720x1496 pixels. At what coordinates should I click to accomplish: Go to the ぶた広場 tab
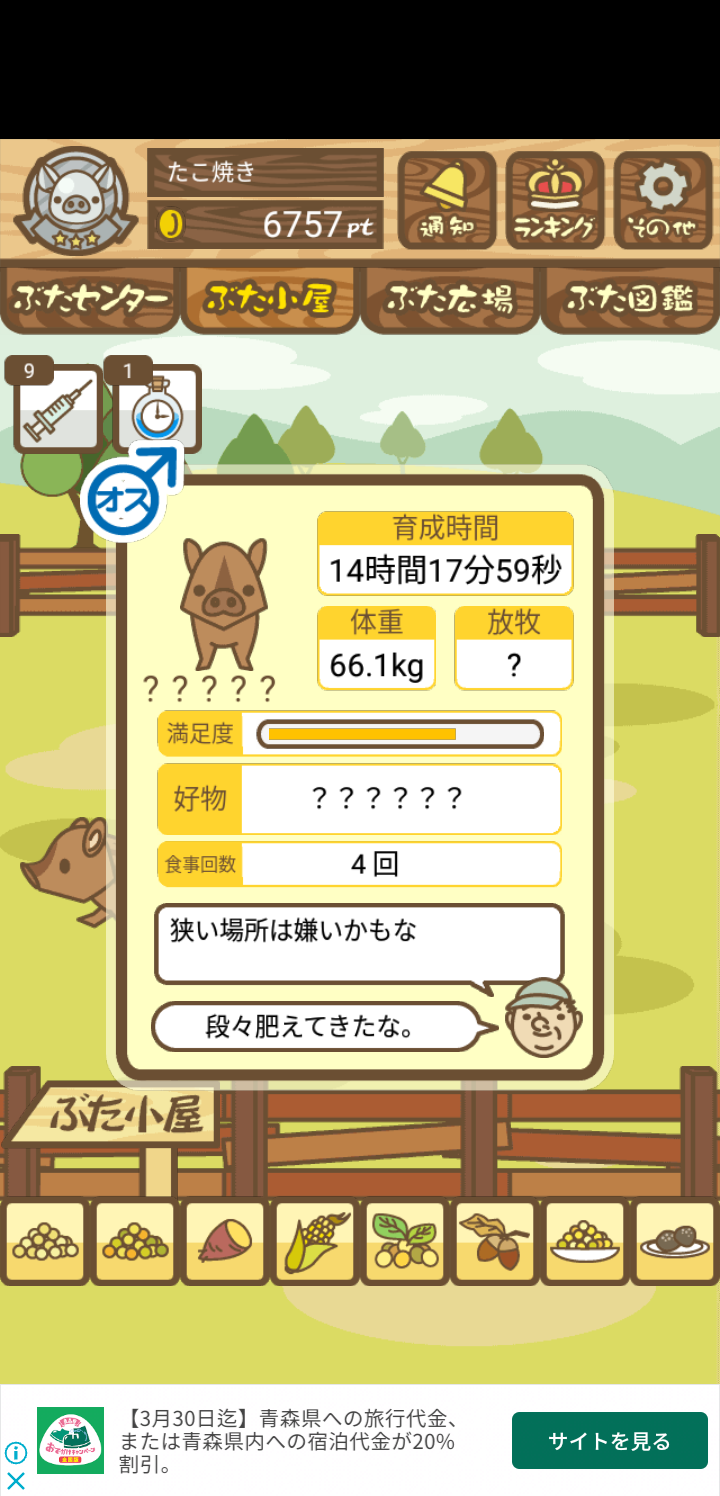pos(450,299)
